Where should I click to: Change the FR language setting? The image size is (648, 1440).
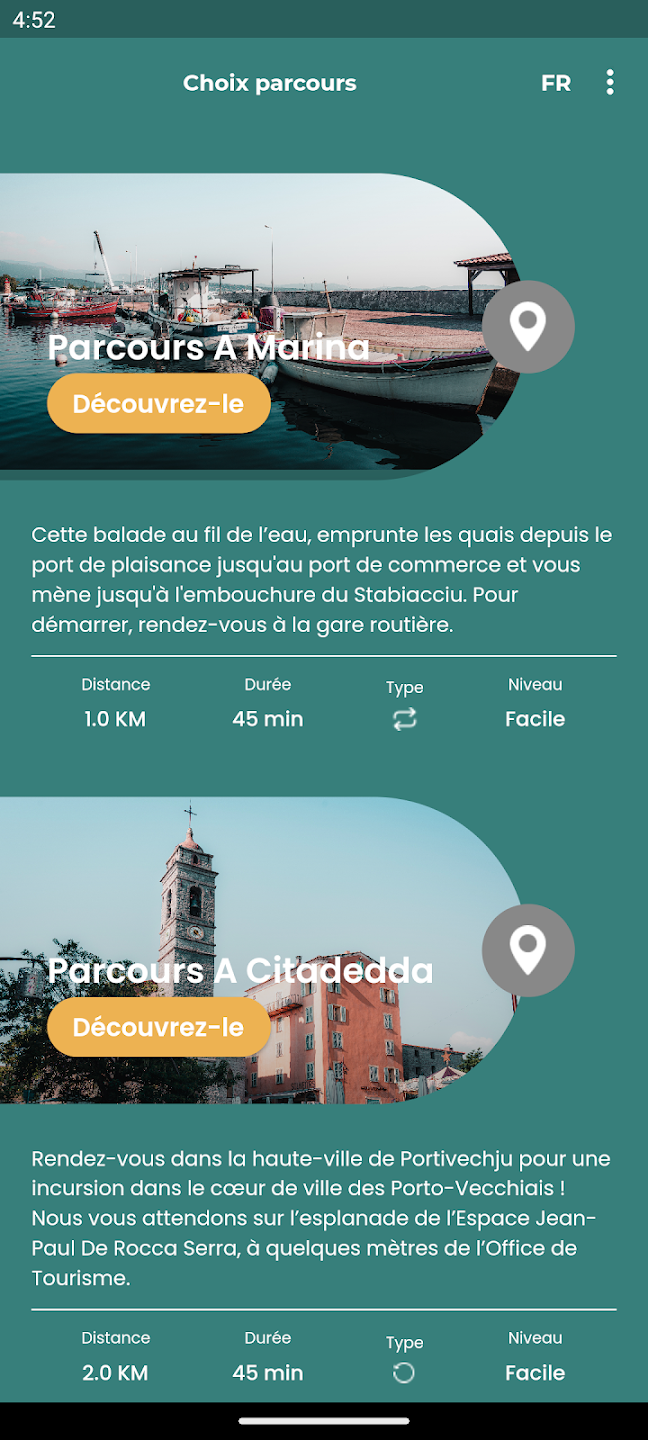[x=556, y=83]
